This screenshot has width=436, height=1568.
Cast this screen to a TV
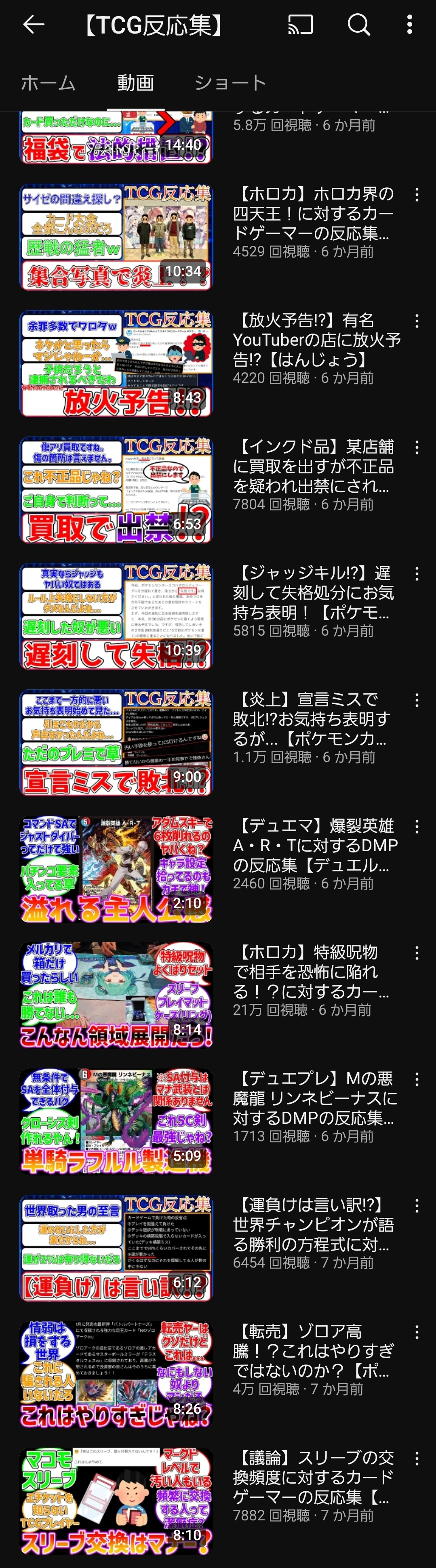click(x=299, y=25)
